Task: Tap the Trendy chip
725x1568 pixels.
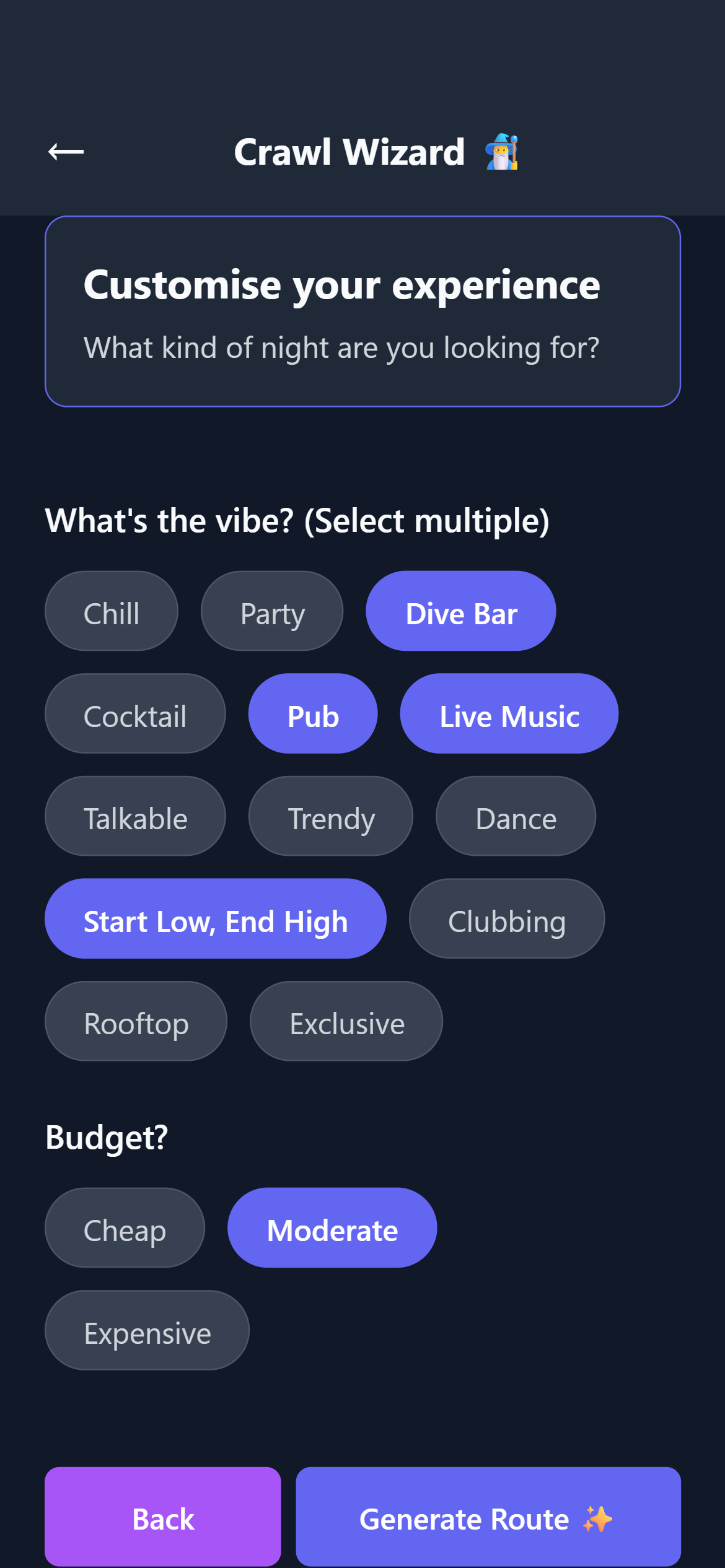Action: (x=331, y=816)
